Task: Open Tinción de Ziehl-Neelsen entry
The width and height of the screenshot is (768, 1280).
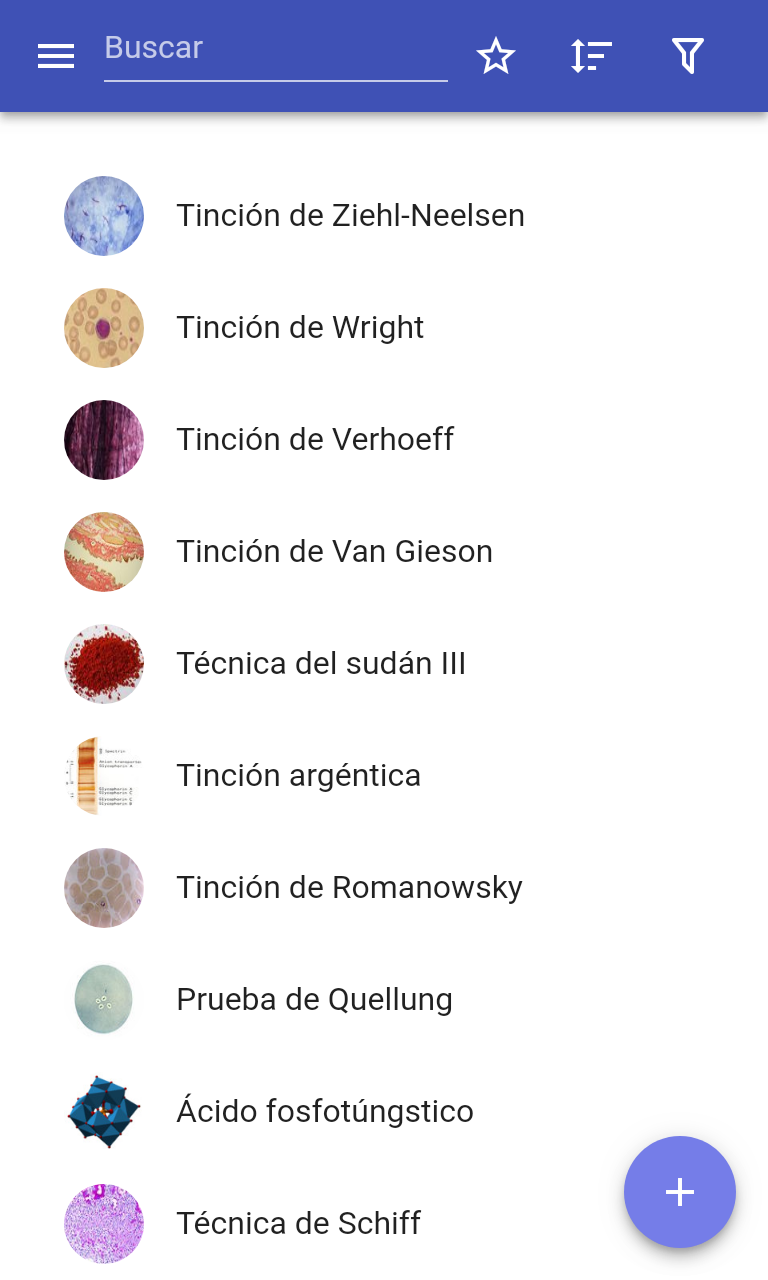Action: click(x=350, y=216)
